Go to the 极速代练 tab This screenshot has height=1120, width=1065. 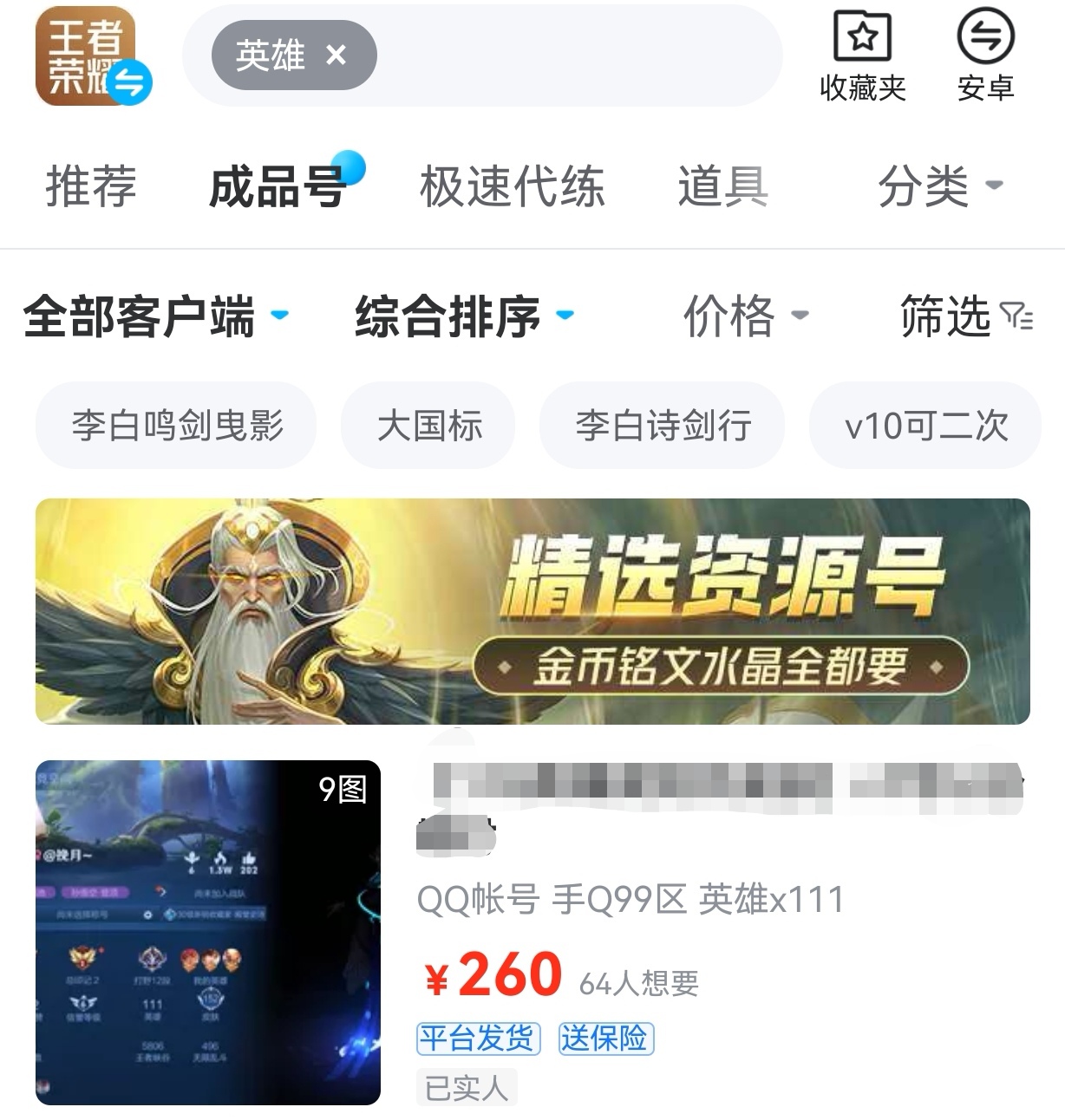click(x=512, y=186)
